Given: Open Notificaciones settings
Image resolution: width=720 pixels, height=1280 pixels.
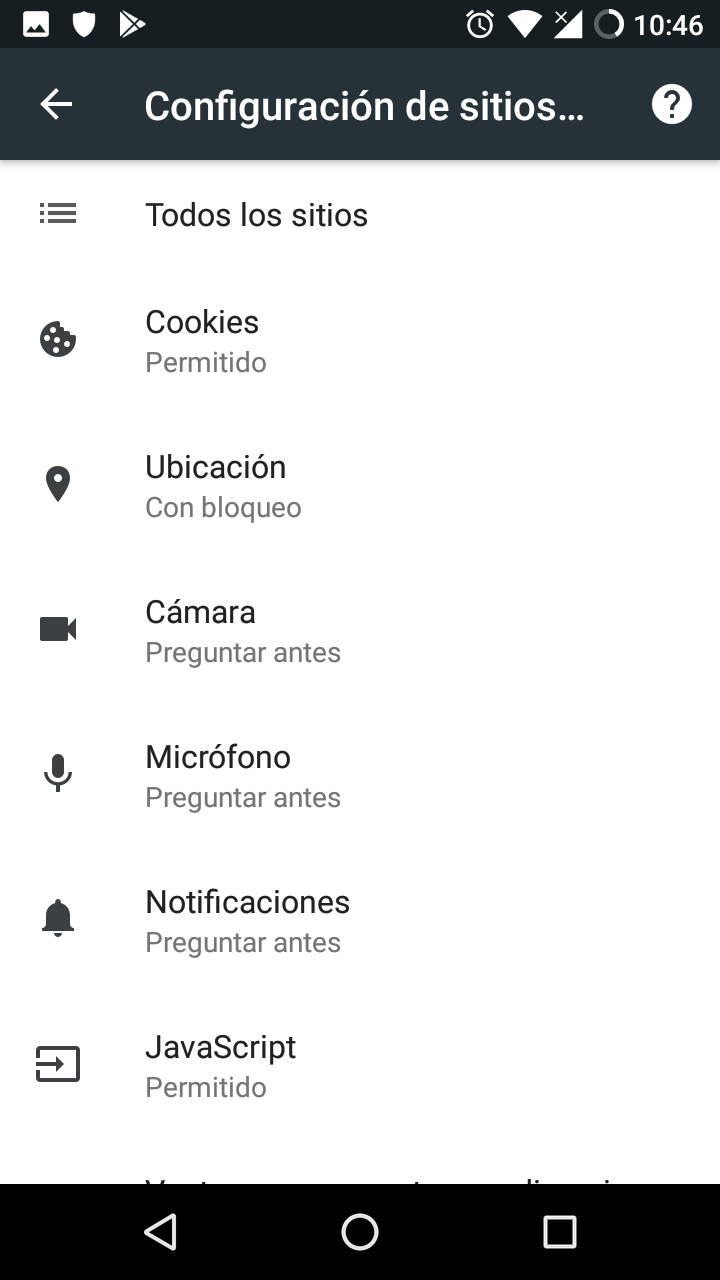Looking at the screenshot, I should tap(247, 920).
